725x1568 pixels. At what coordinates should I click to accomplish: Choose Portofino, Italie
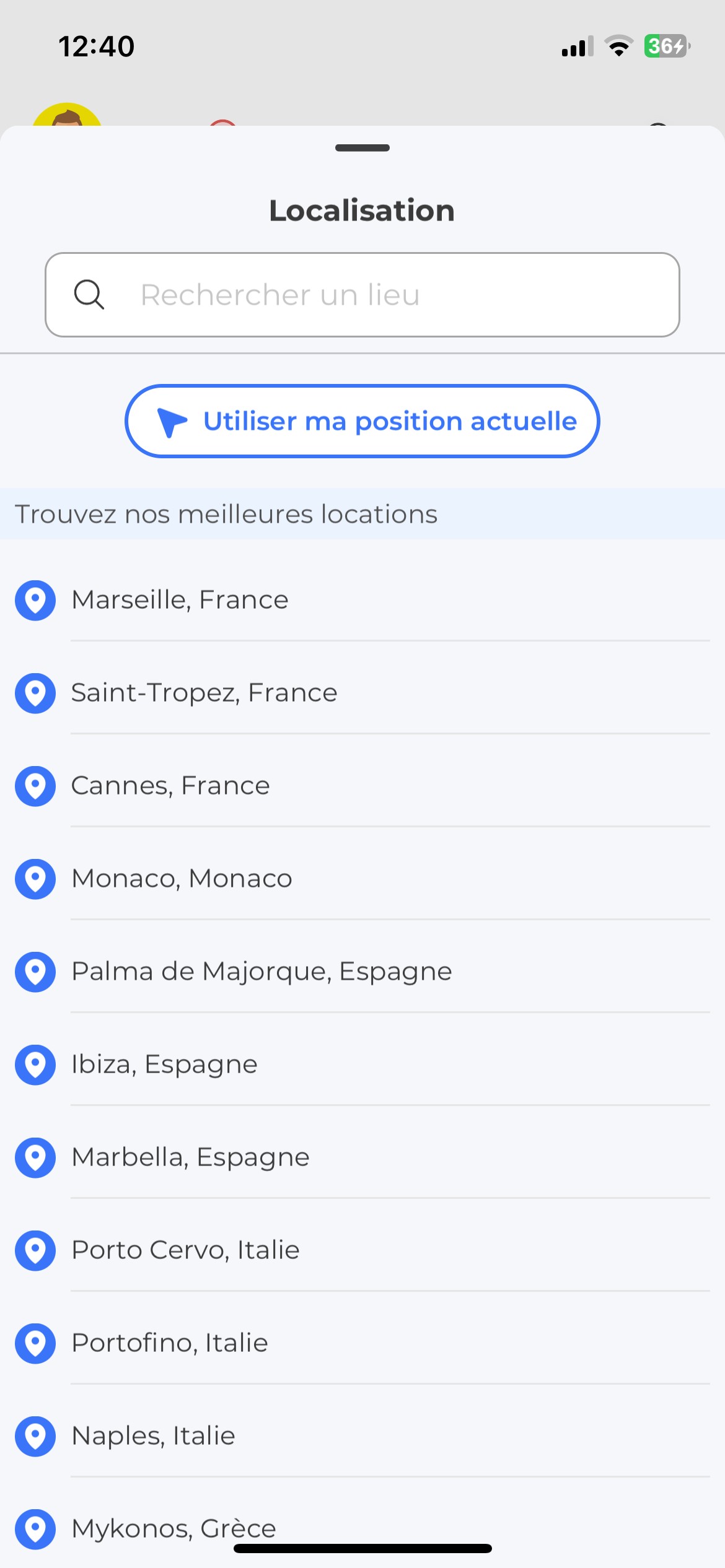click(170, 1343)
